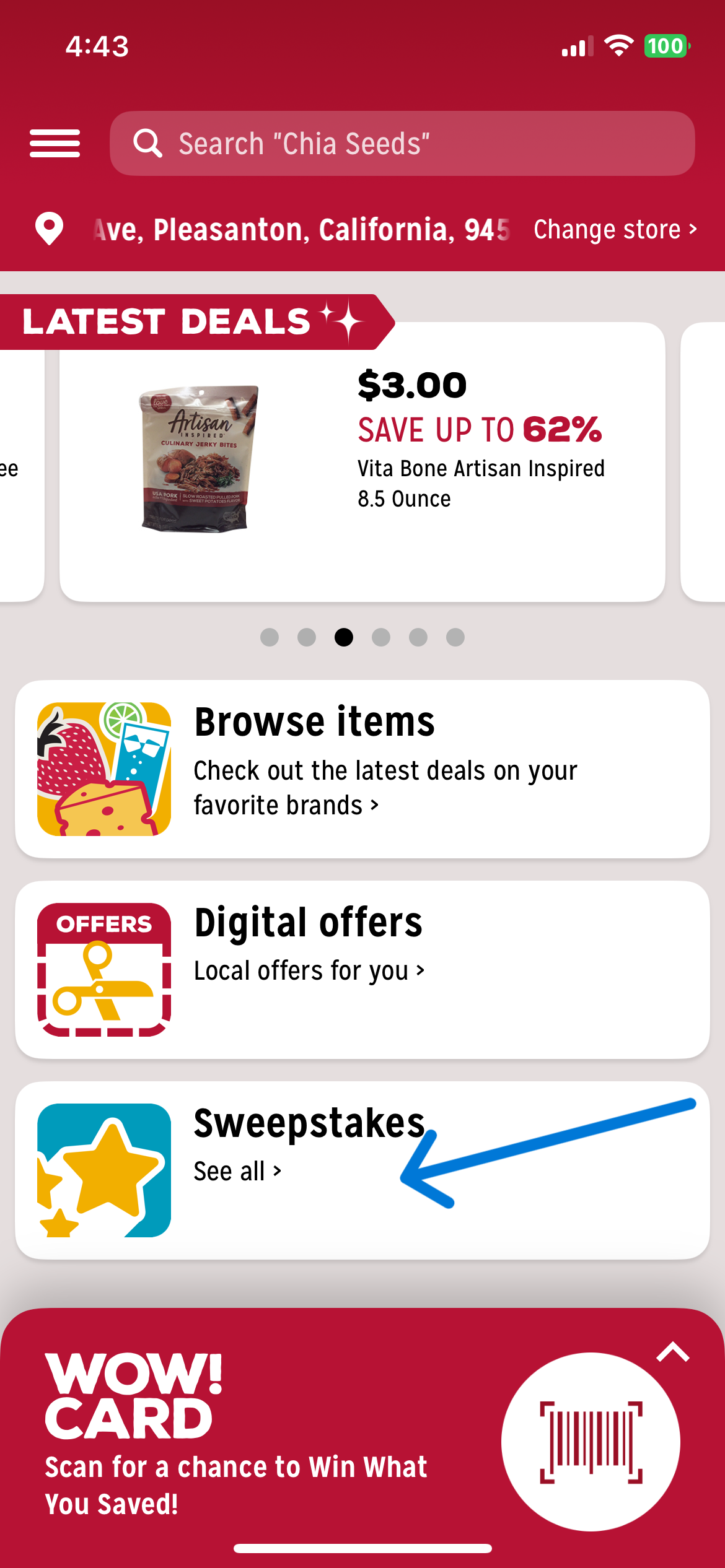Tap the "Chia Seeds" search field

(402, 144)
